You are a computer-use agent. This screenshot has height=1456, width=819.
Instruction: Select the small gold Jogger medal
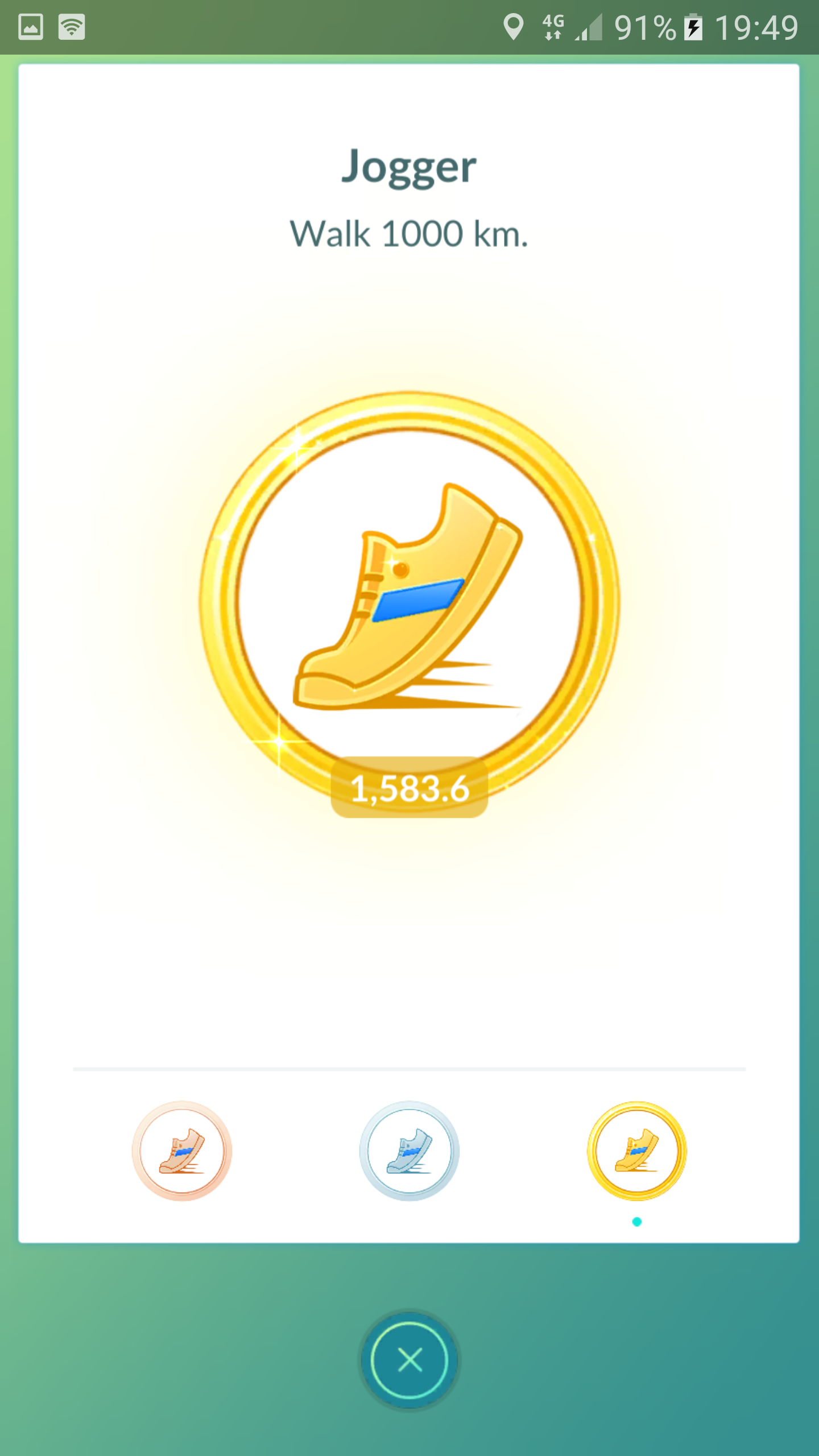click(x=637, y=1151)
